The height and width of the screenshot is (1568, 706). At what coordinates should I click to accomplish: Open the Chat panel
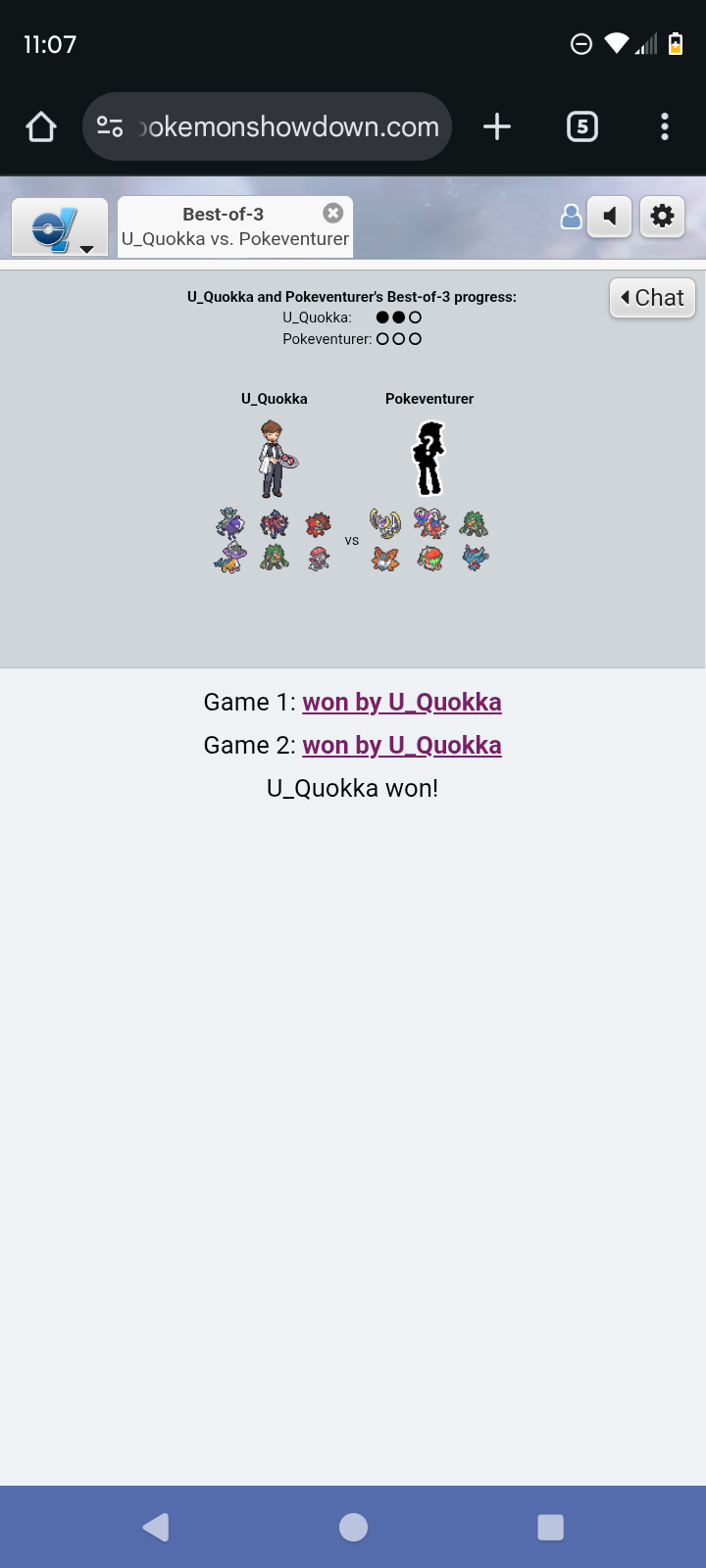point(653,298)
